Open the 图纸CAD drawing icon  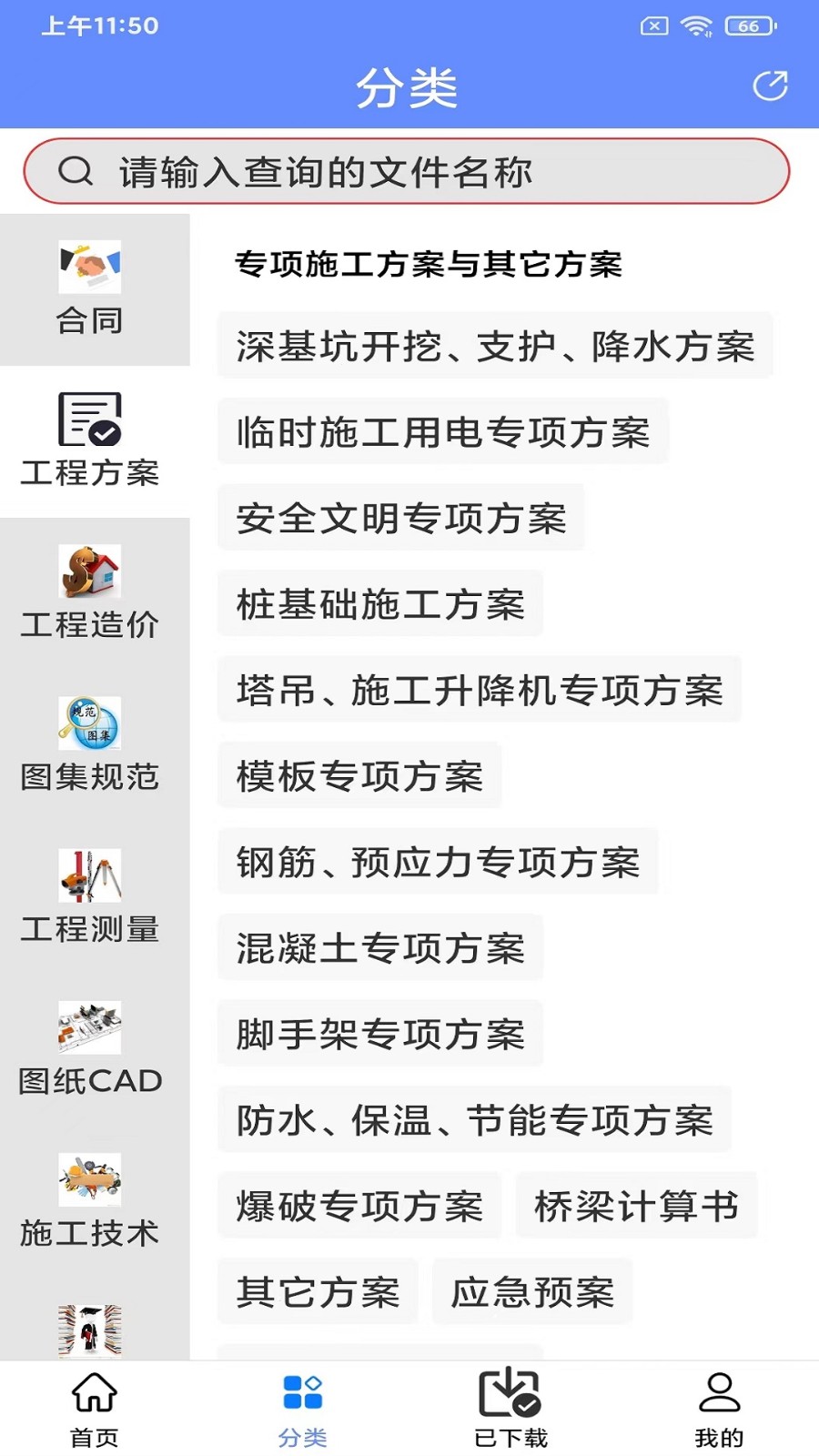pyautogui.click(x=88, y=1026)
